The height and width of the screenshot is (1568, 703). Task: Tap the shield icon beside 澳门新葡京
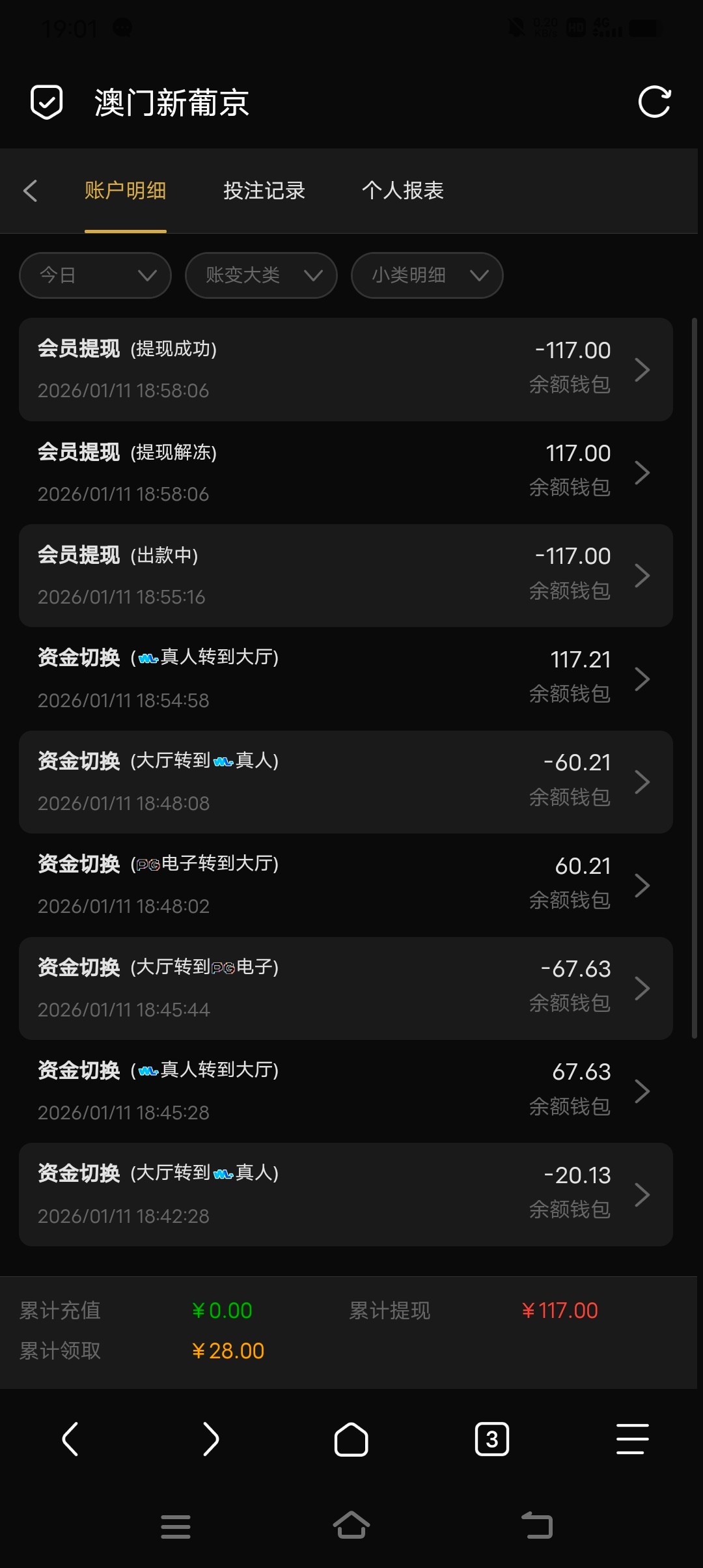tap(47, 102)
